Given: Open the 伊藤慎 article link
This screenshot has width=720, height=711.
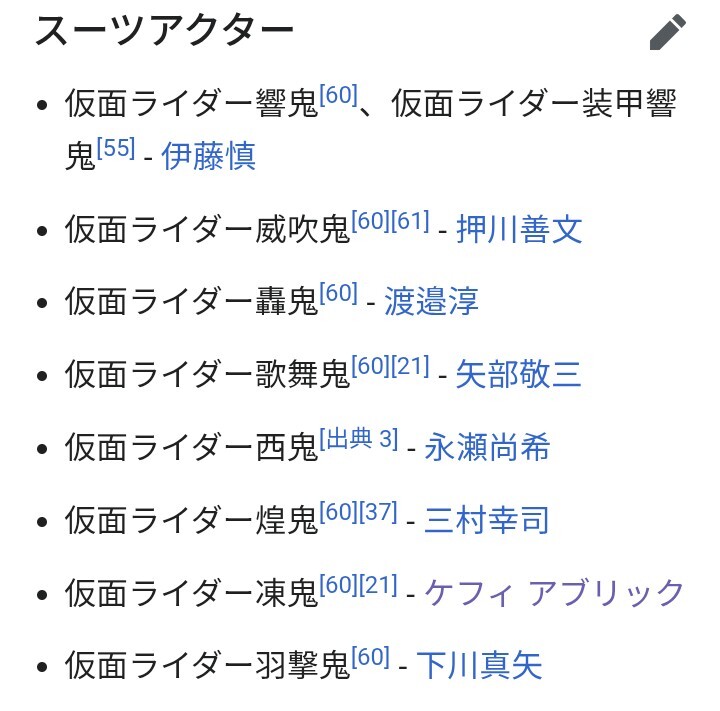Looking at the screenshot, I should click(x=208, y=157).
